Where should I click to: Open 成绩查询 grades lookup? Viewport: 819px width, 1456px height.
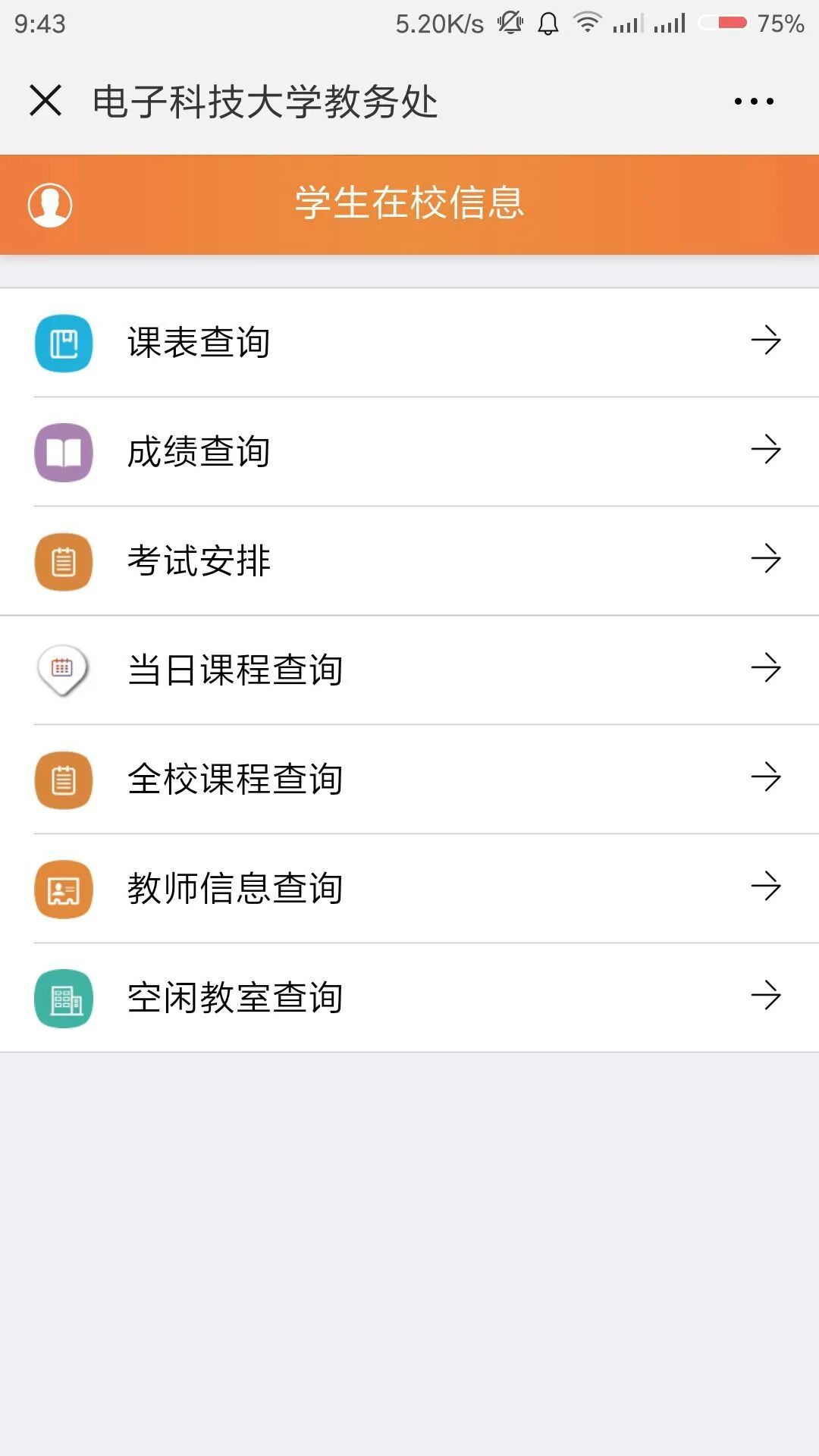(409, 451)
